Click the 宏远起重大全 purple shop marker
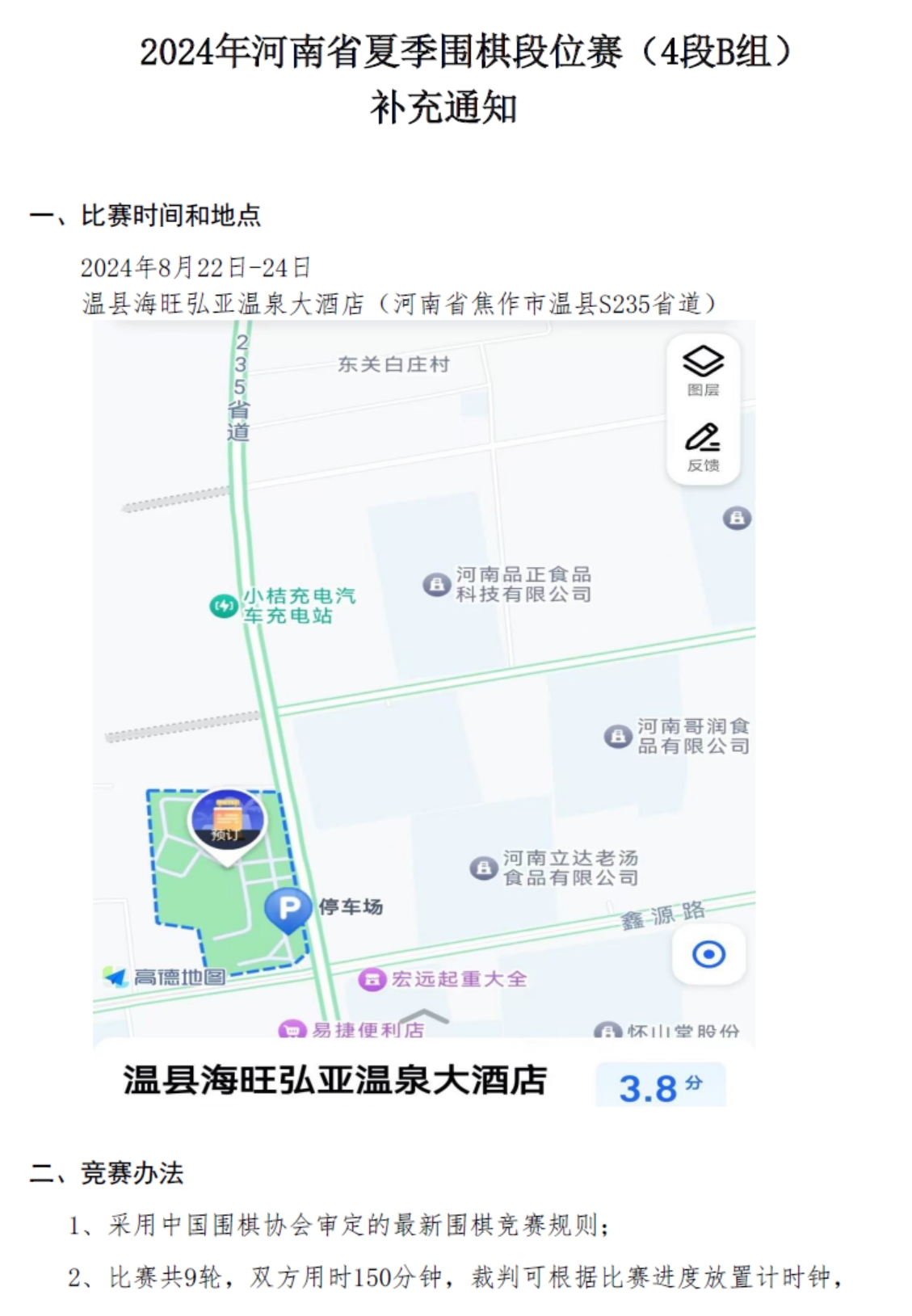This screenshot has height=1316, width=912. (372, 978)
